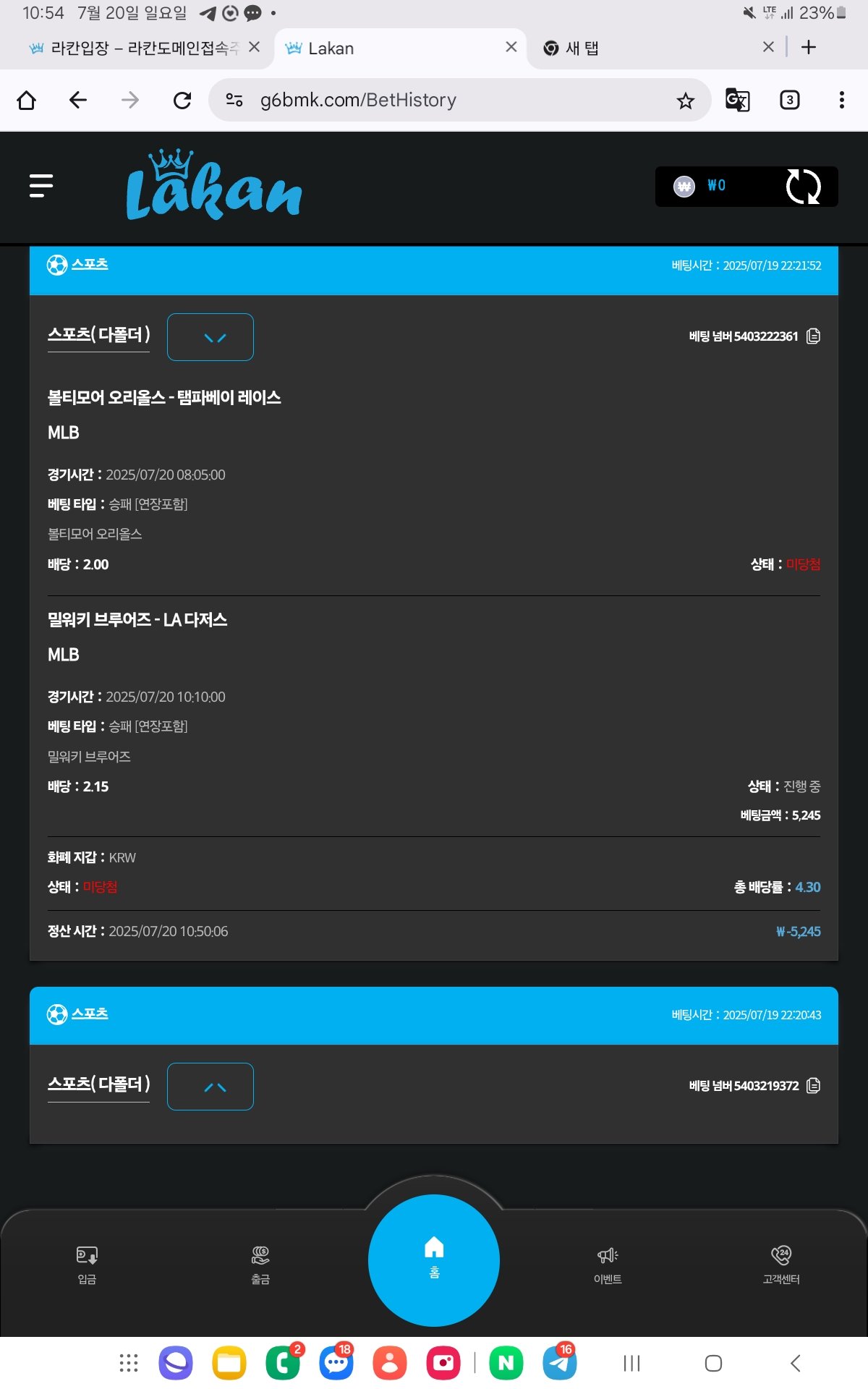Screen dimensions: 868x1389
Task: Tap the system back button
Action: 795,1364
